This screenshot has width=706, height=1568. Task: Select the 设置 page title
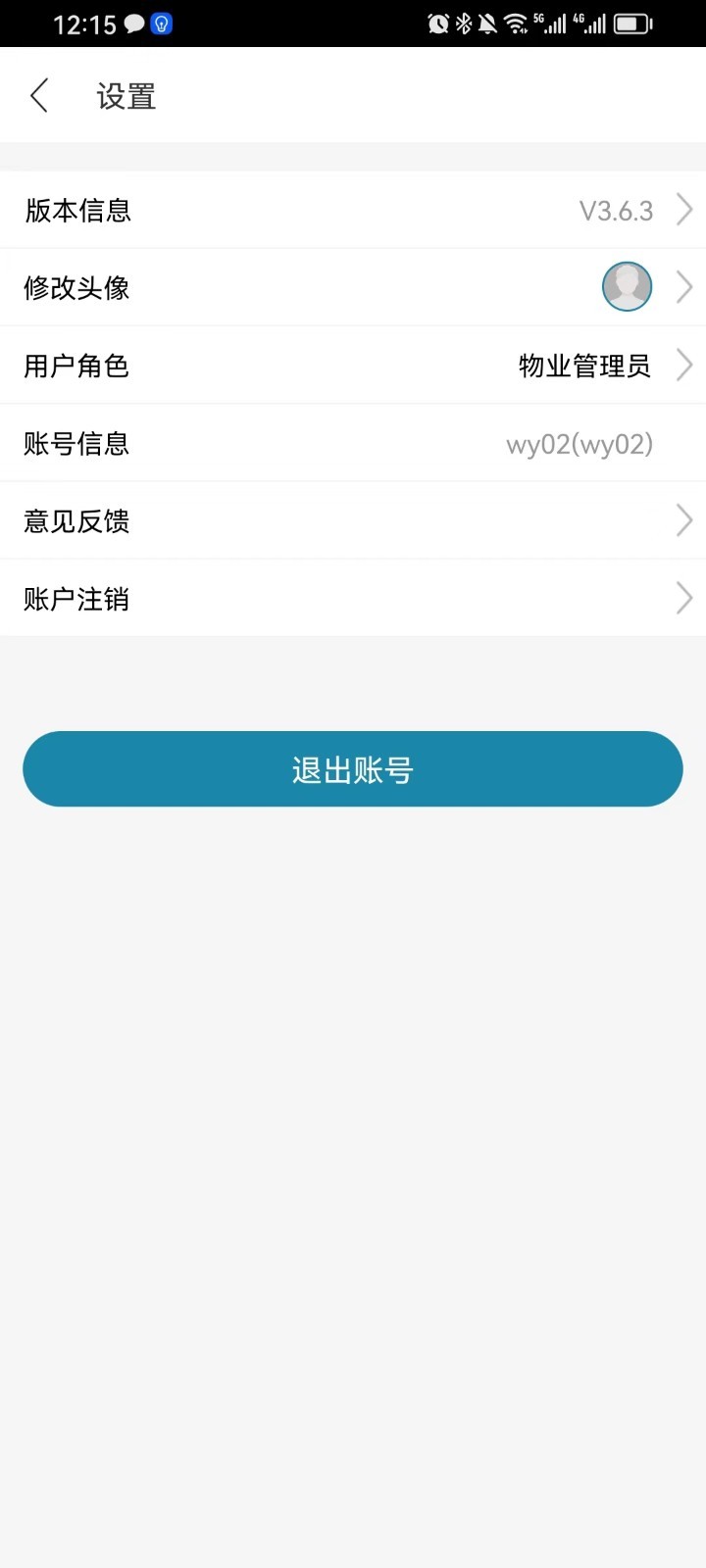(125, 95)
